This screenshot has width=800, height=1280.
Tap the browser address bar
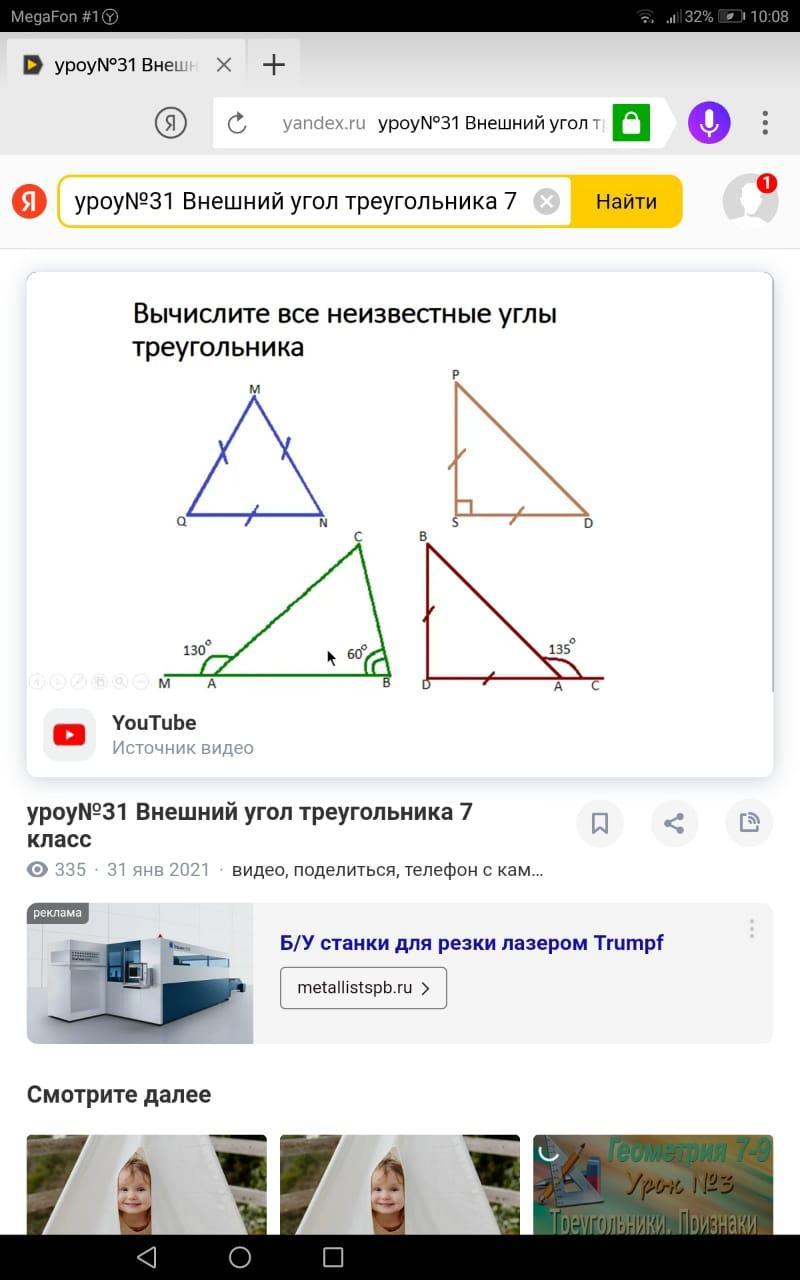tap(442, 124)
